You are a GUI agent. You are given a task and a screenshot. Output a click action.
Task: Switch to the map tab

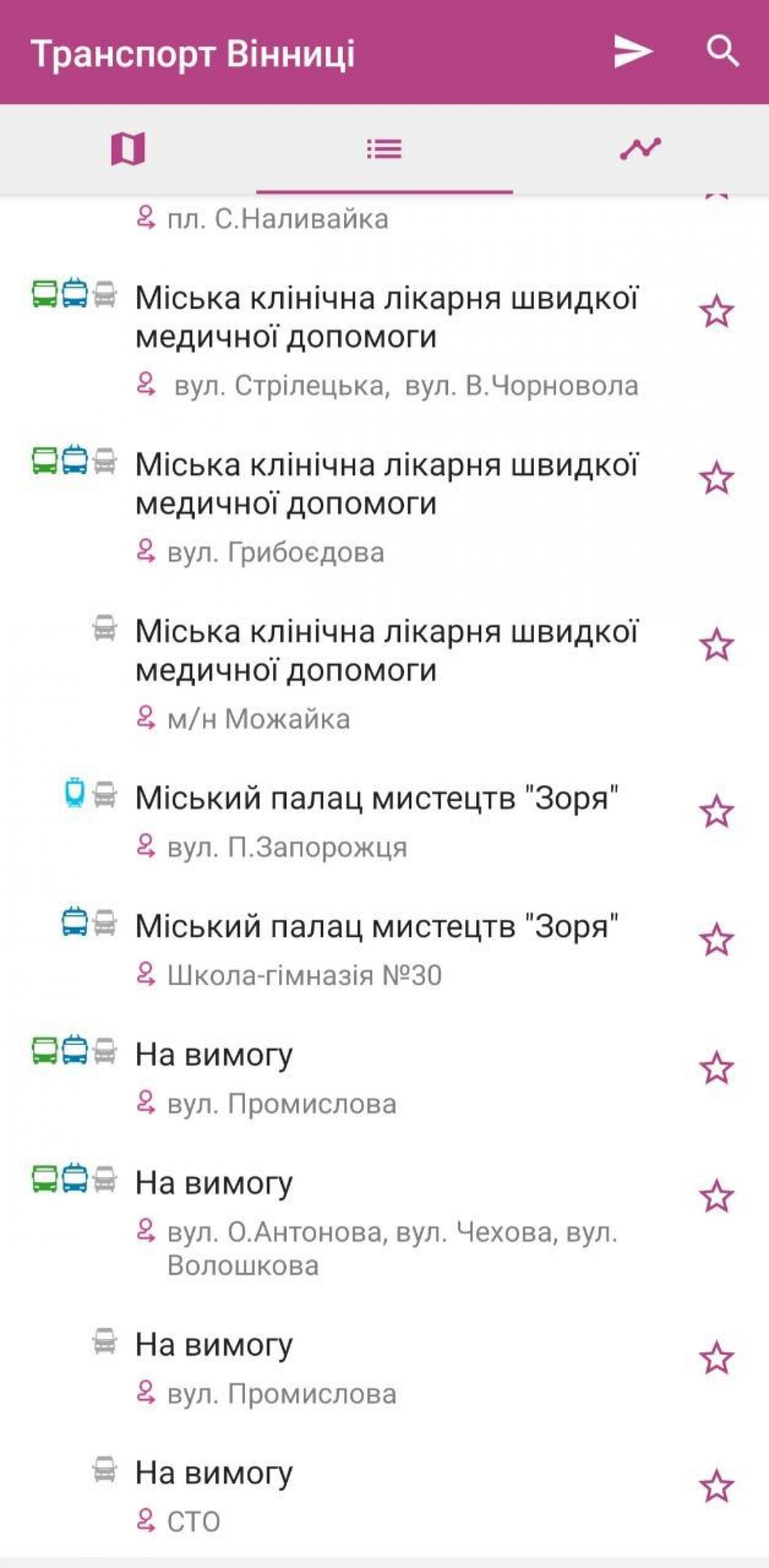coord(128,149)
